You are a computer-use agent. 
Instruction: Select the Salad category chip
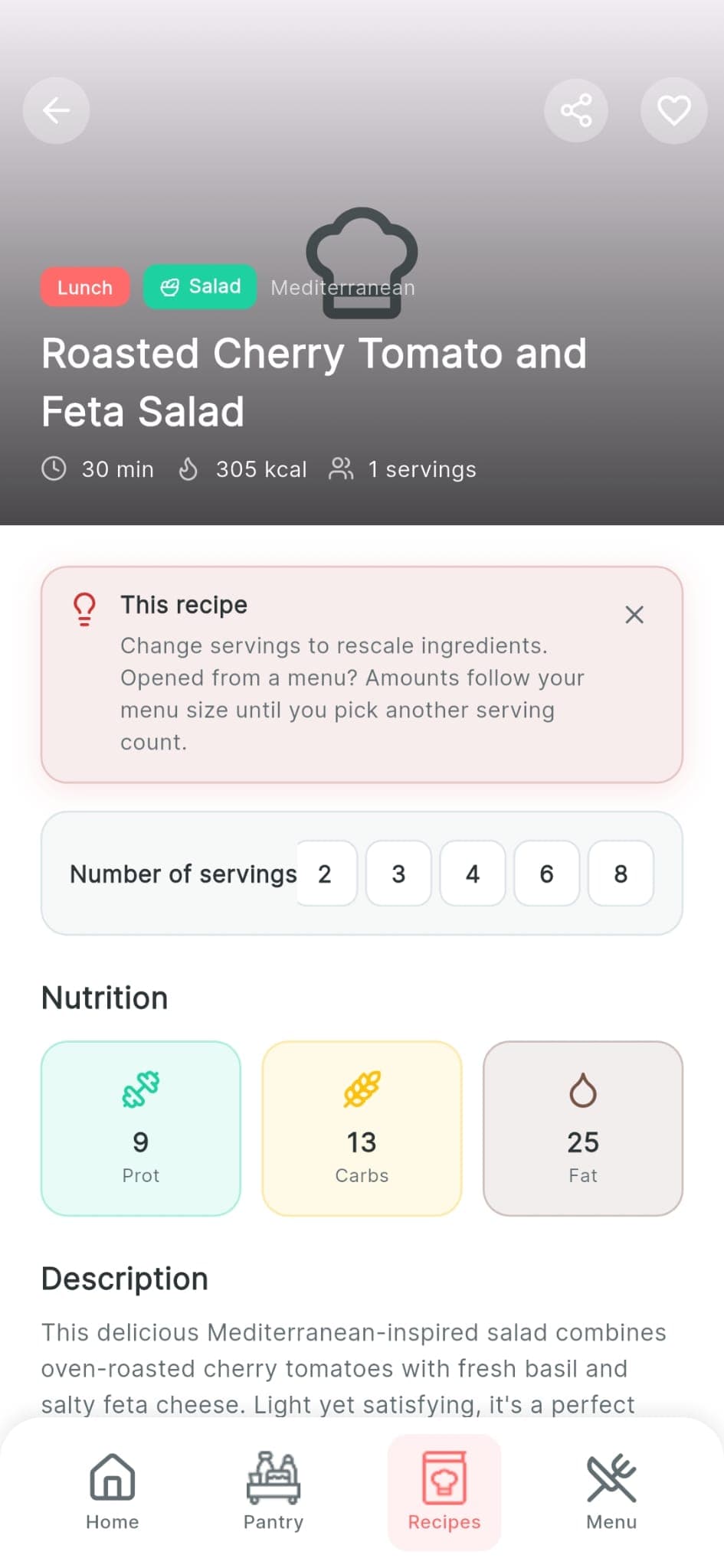pos(199,286)
